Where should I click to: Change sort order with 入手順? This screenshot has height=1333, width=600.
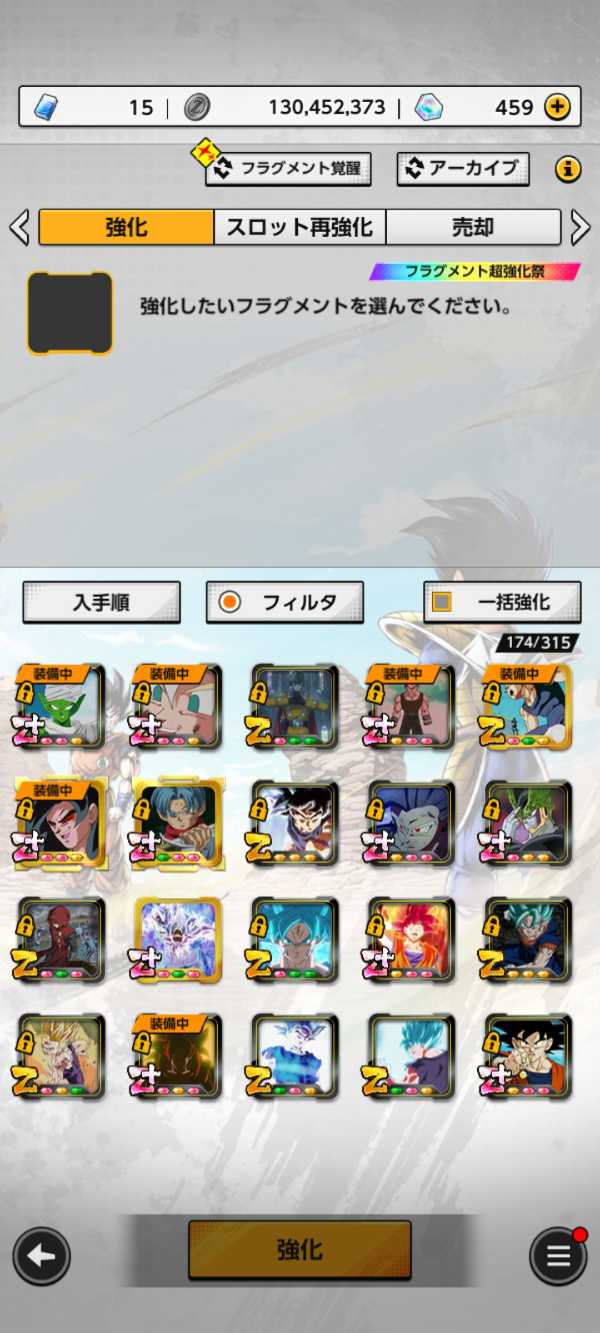[101, 602]
